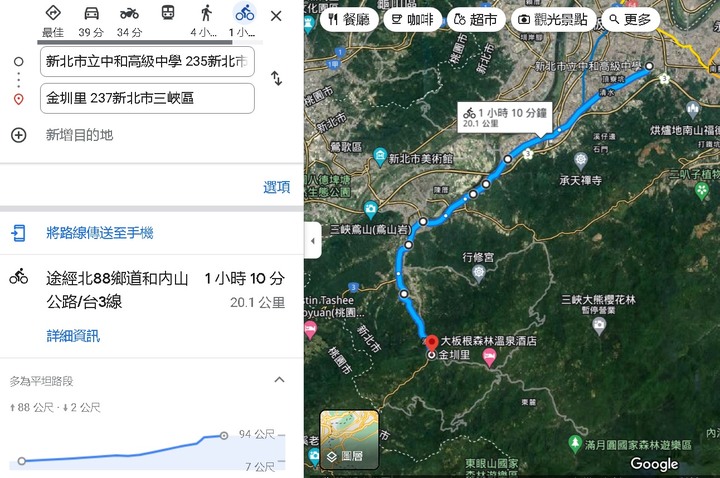
Task: Open the 圖層 map layers switcher
Action: pyautogui.click(x=349, y=441)
